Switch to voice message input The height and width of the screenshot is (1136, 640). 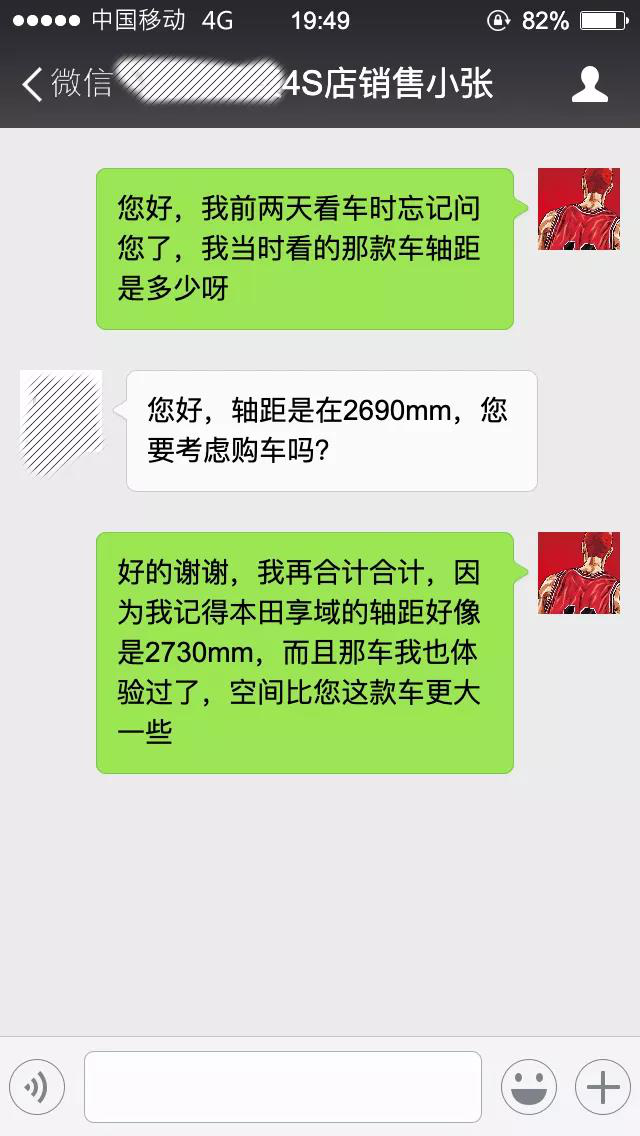37,1087
